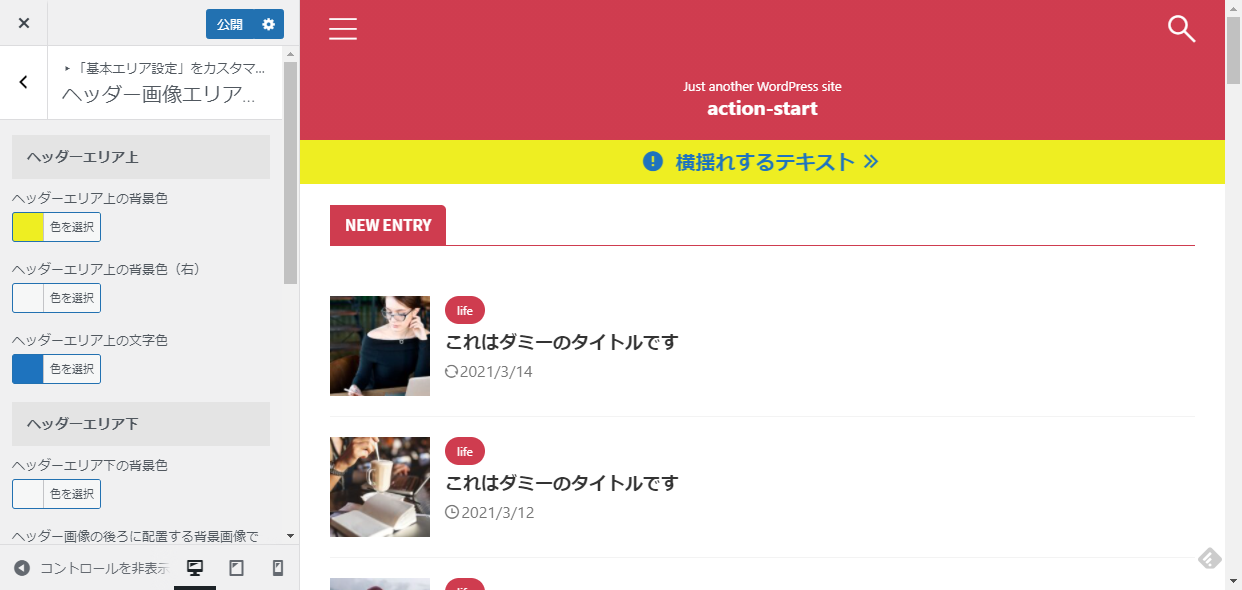
Task: Open the hamburger menu in preview
Action: pyautogui.click(x=343, y=29)
